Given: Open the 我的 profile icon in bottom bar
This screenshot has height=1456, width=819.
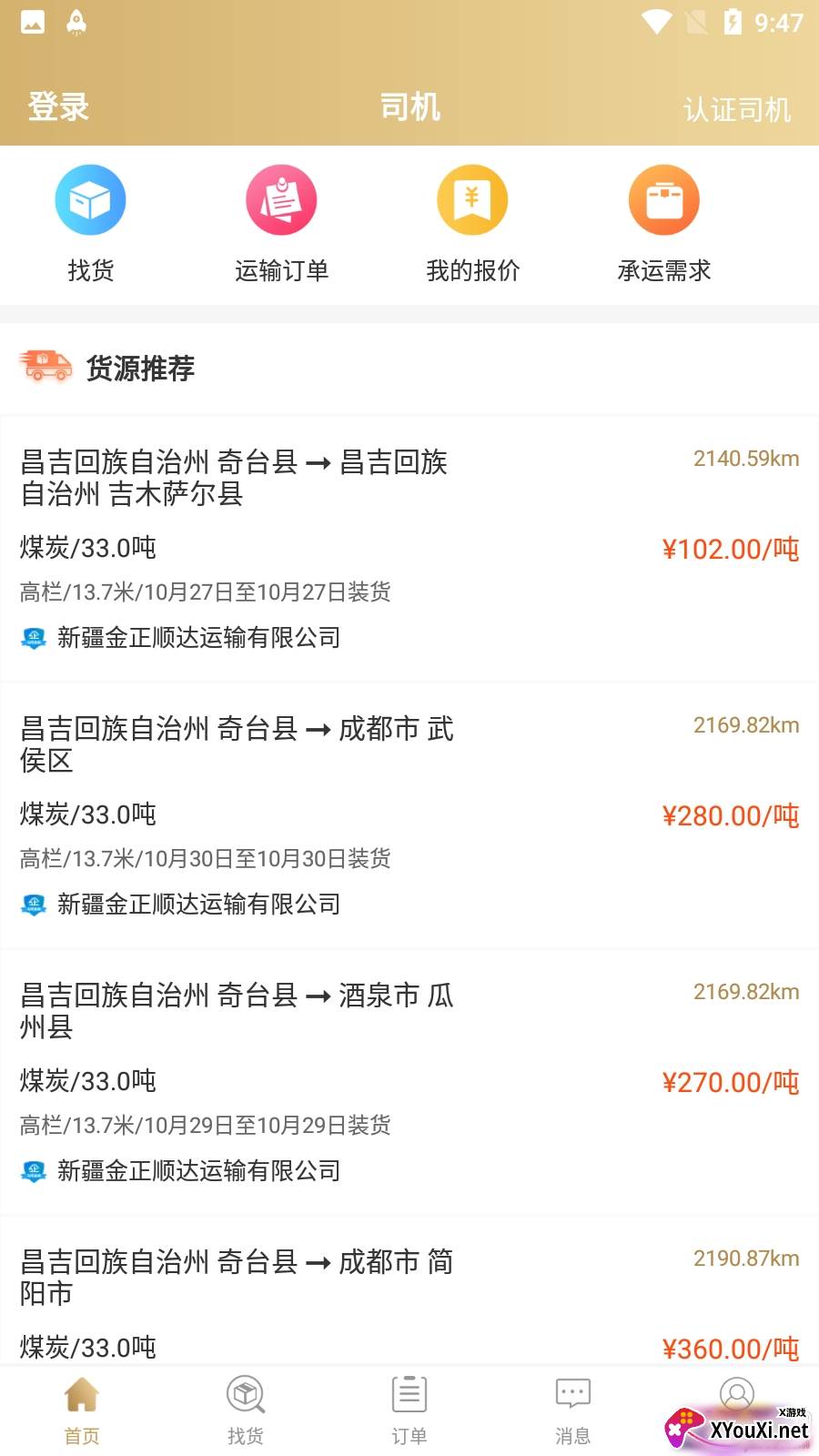Looking at the screenshot, I should (x=736, y=1392).
